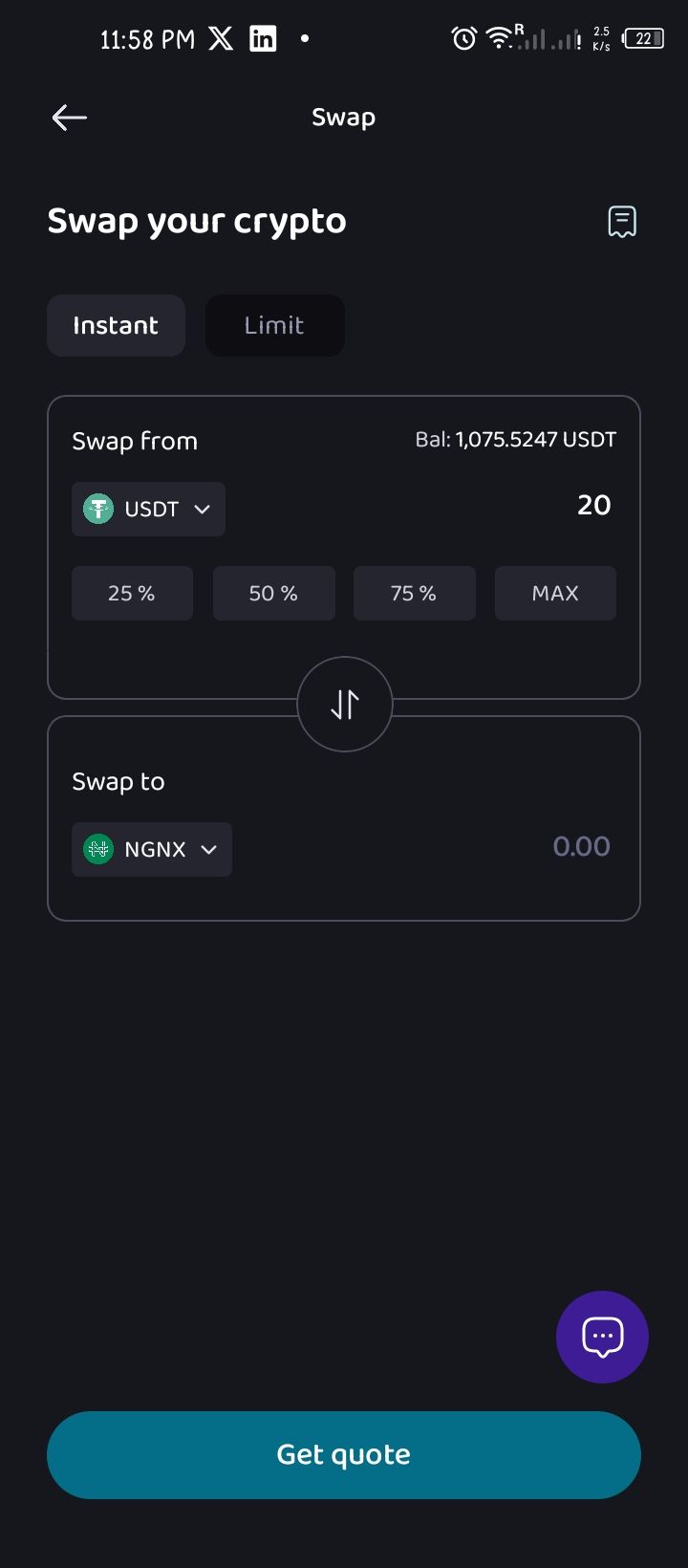Select 75% of the USDT balance

pos(414,593)
